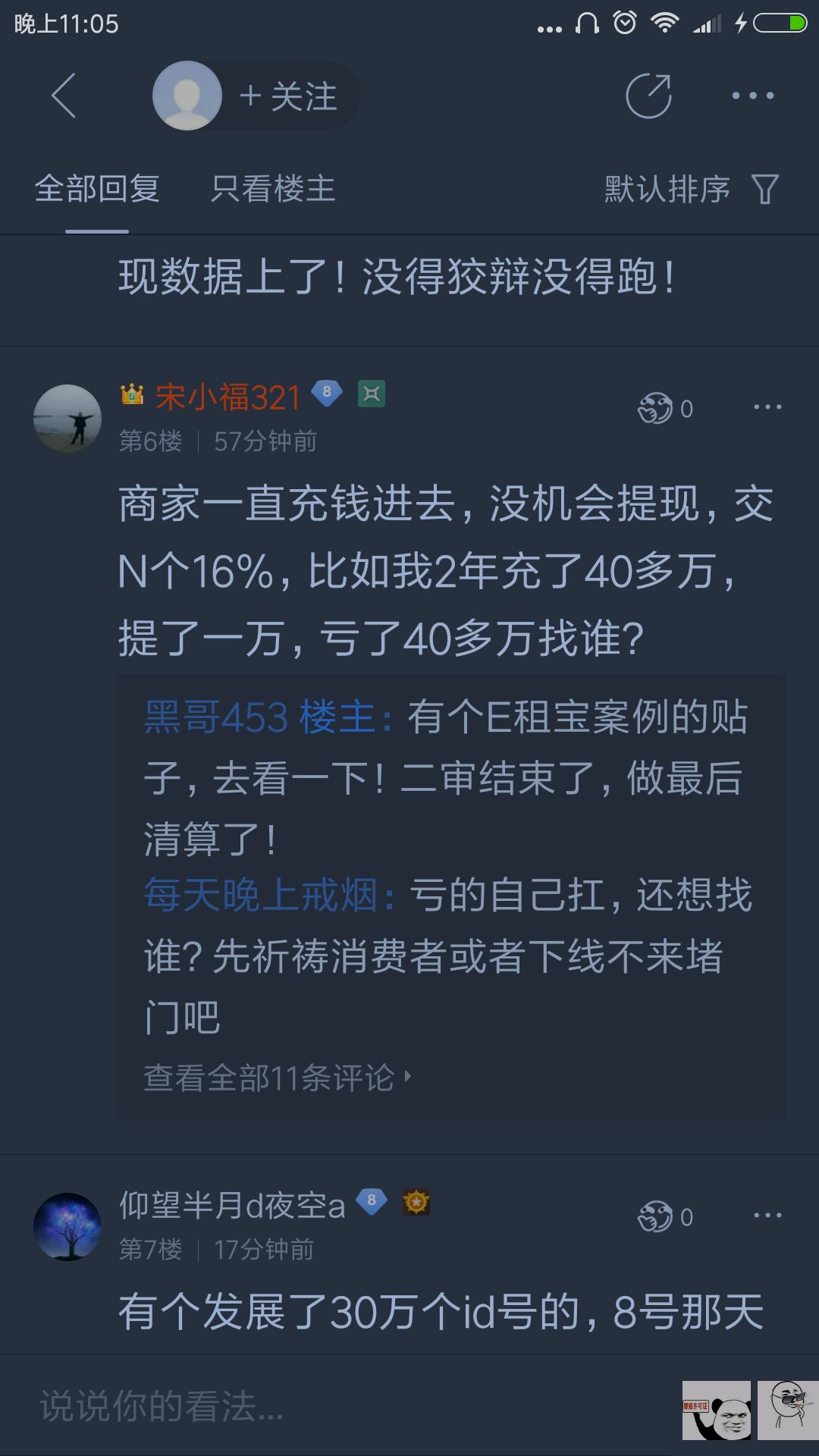
Task: Like 宋小福321's 6th floor reply
Action: [x=664, y=409]
